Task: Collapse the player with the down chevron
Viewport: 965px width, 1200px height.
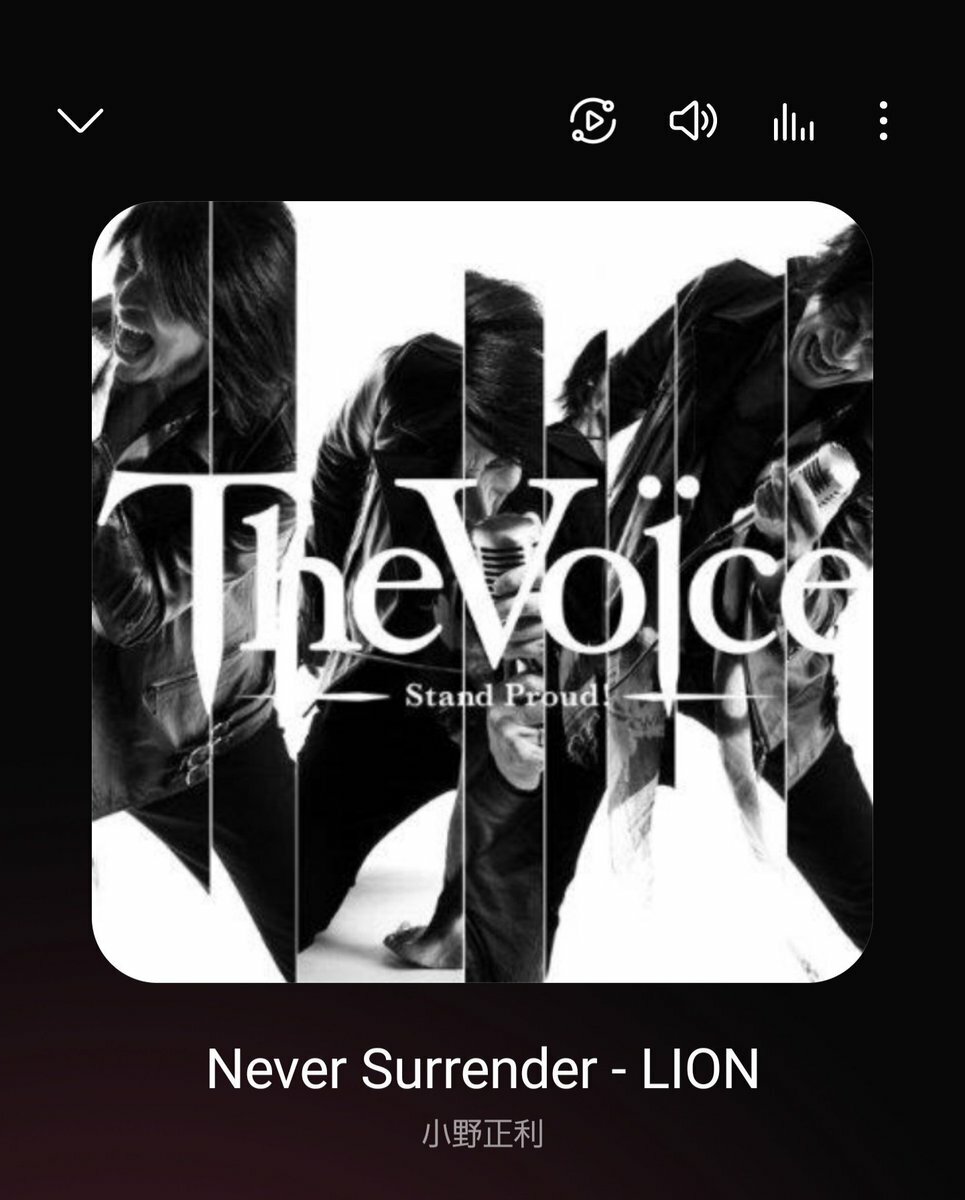Action: 80,121
